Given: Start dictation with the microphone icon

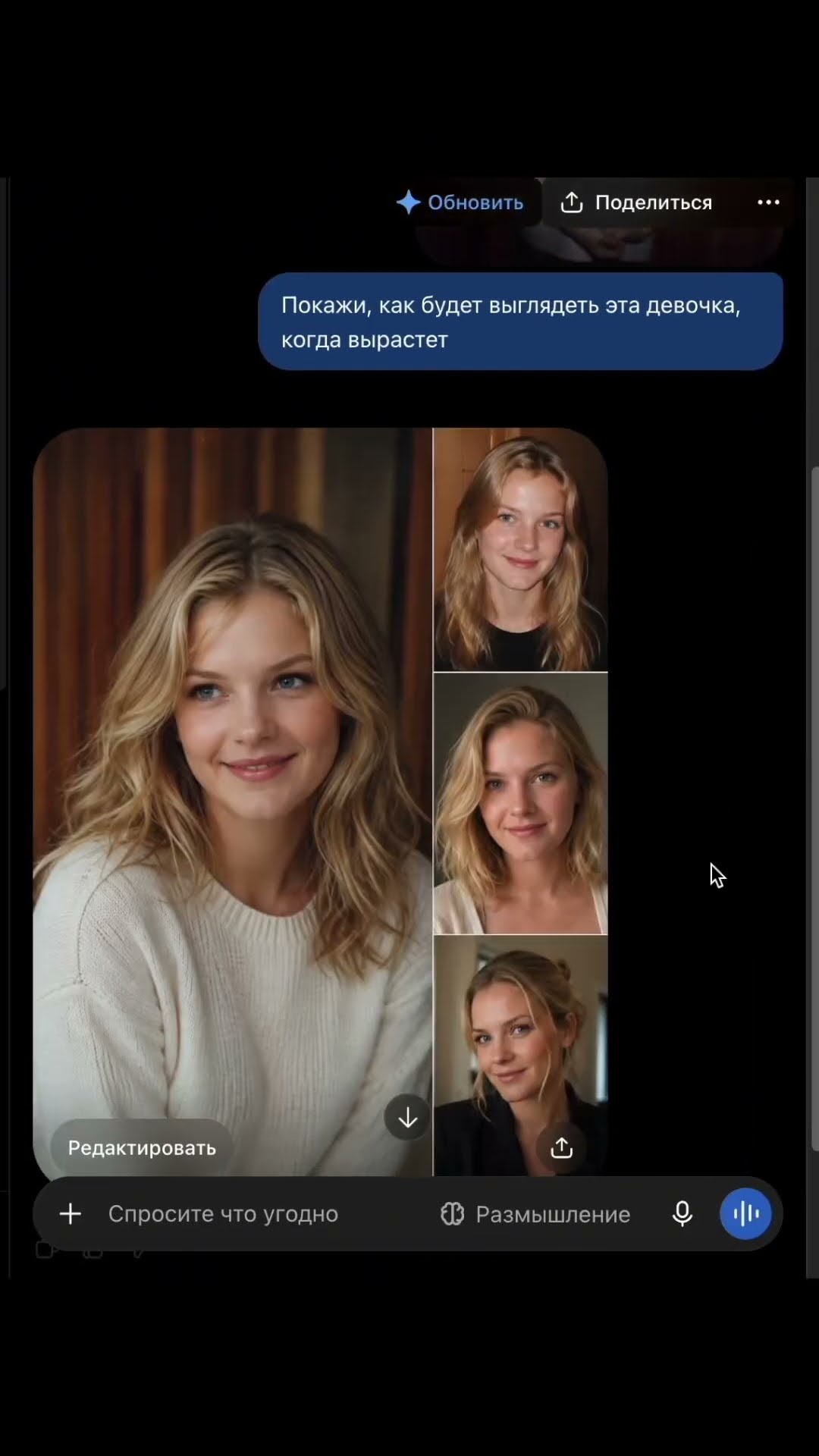Looking at the screenshot, I should coord(682,1214).
